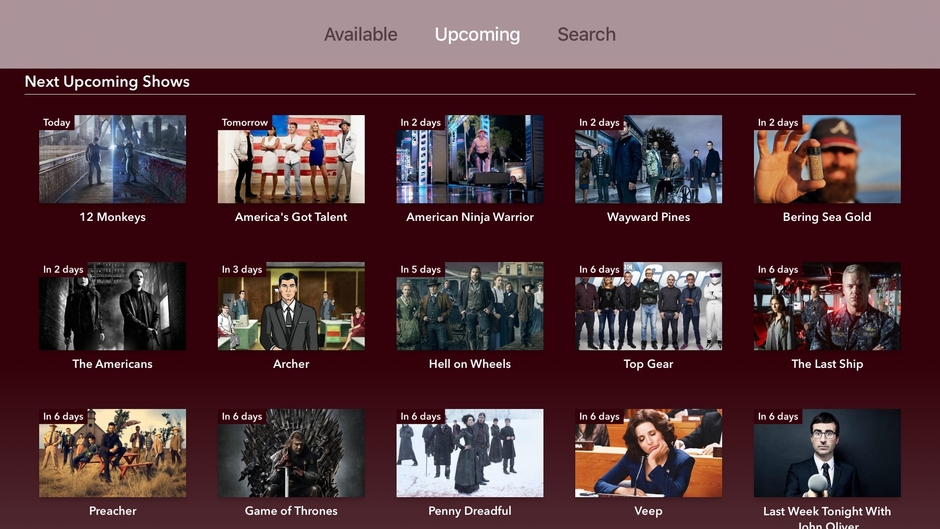This screenshot has height=529, width=940.
Task: Open American Ninja Warrior
Action: tap(470, 160)
